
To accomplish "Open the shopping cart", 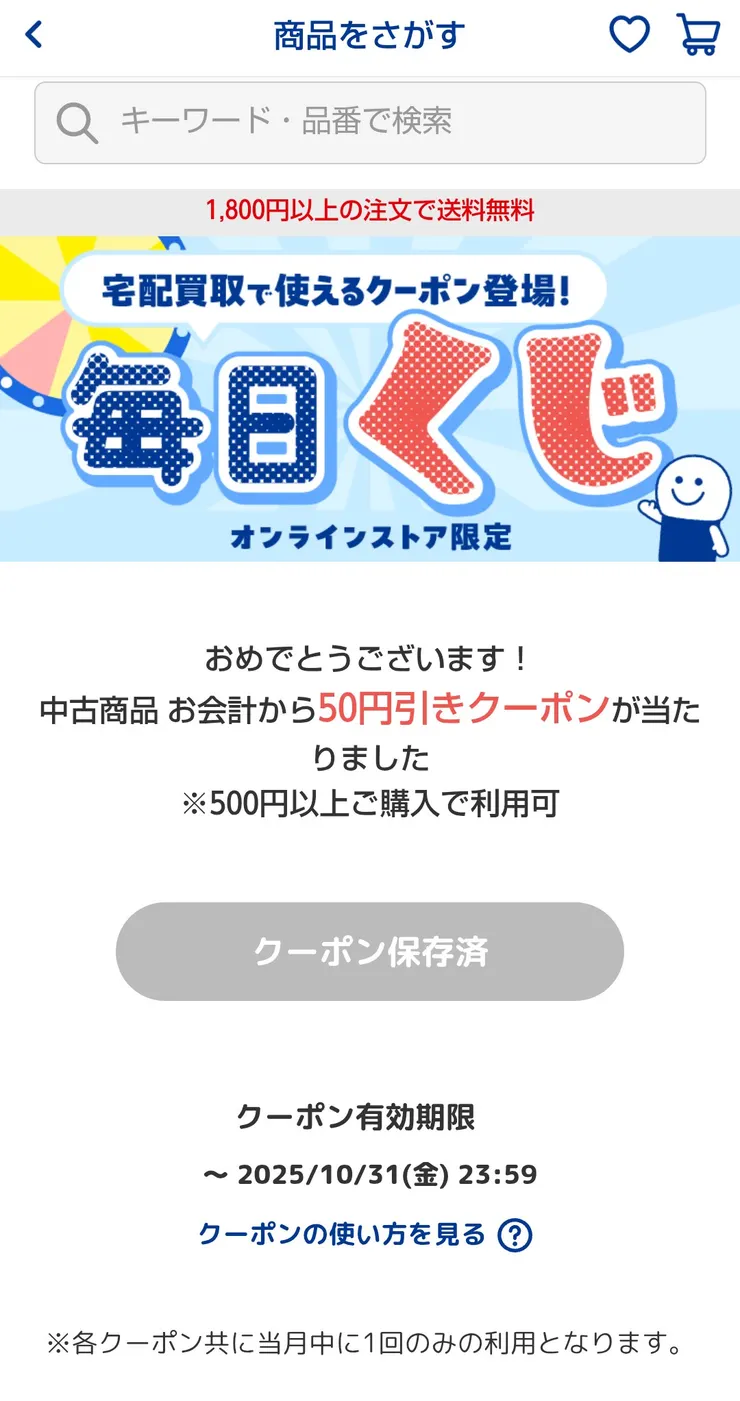I will click(x=698, y=36).
